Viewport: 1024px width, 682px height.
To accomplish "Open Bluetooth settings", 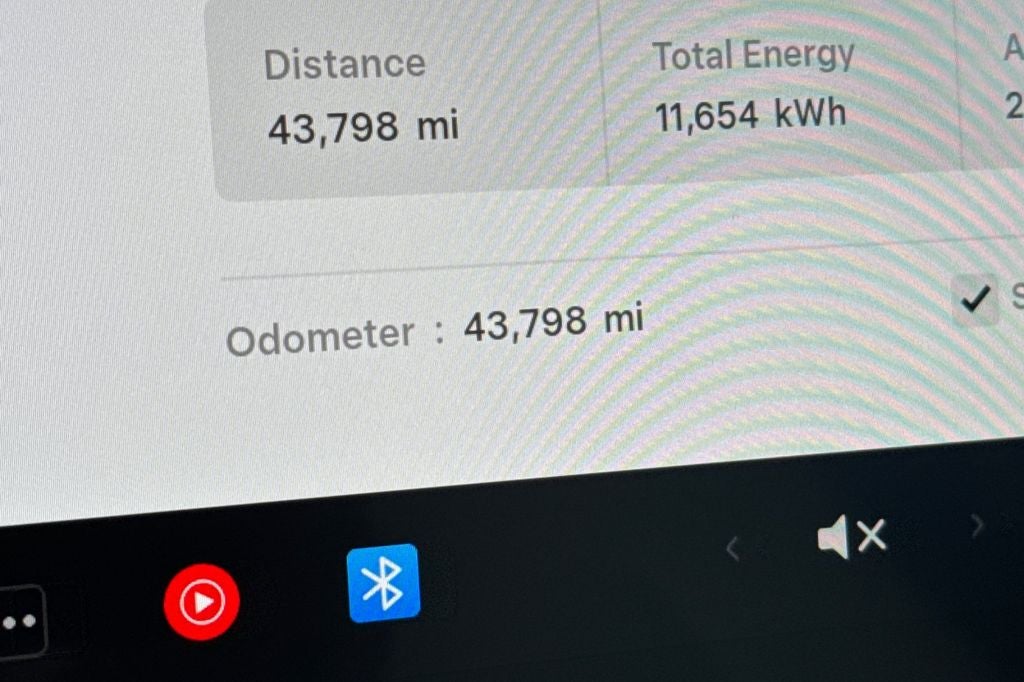I will point(383,583).
